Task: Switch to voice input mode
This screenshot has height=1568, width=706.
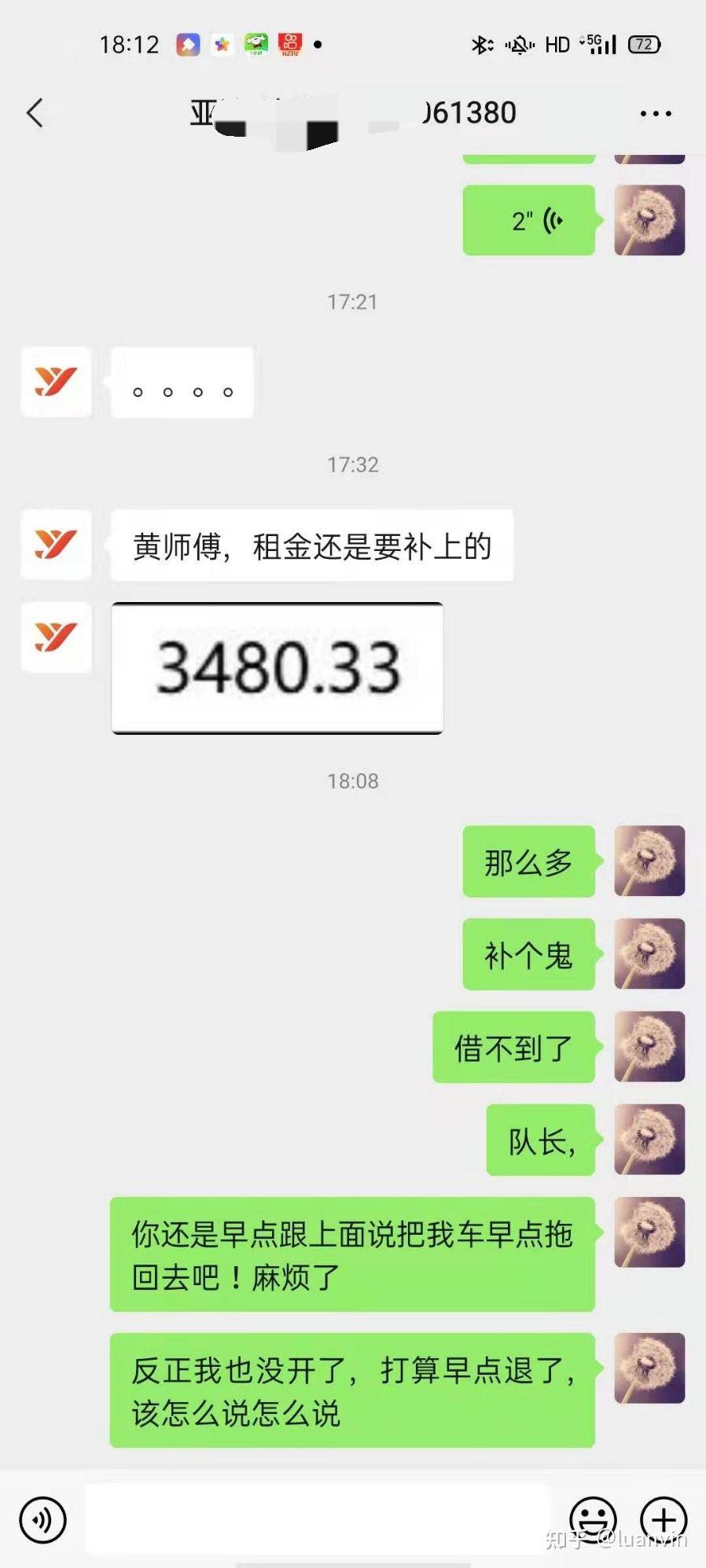Action: pyautogui.click(x=42, y=1519)
